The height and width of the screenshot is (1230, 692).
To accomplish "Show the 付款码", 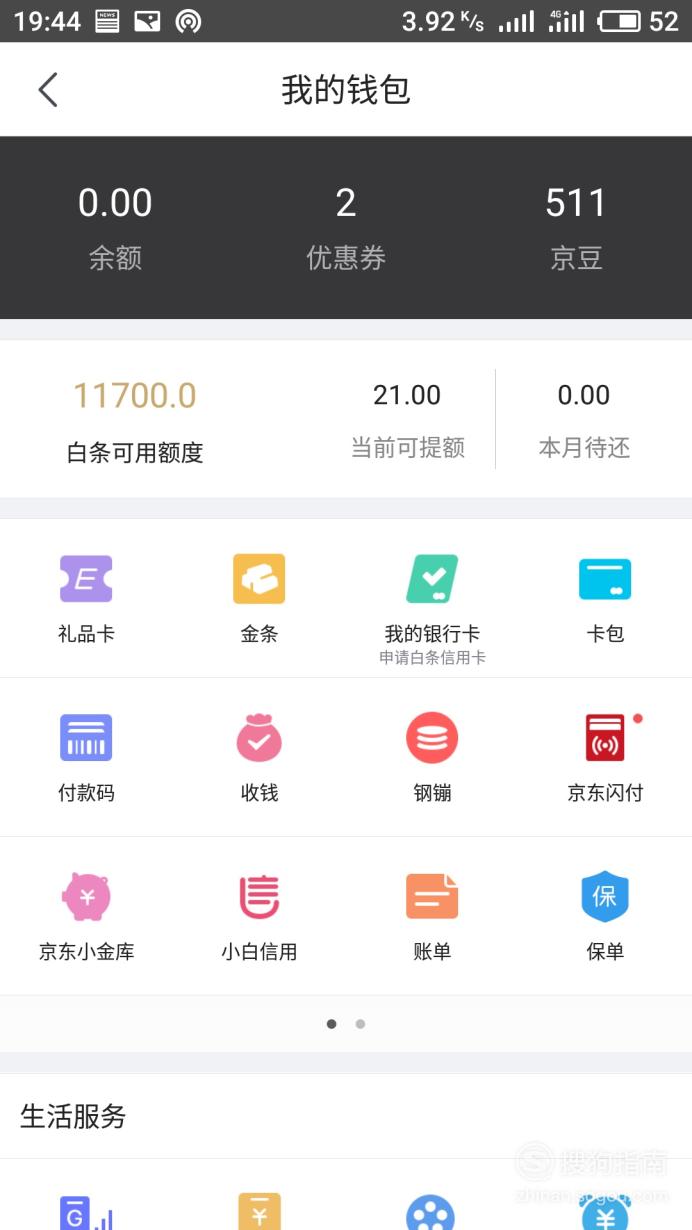I will [86, 757].
